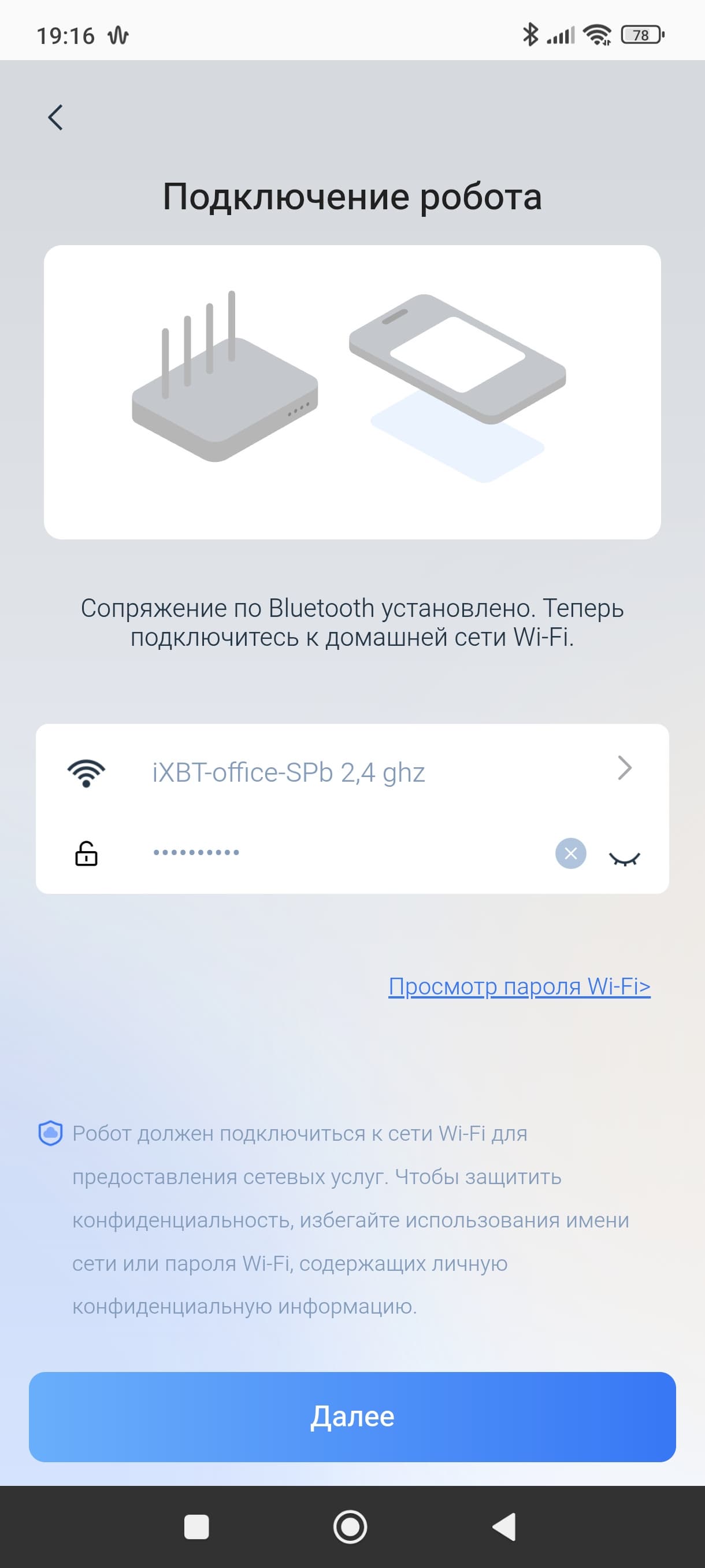Open Wi-Fi network list for iXBT-office-SPb

pyautogui.click(x=624, y=768)
